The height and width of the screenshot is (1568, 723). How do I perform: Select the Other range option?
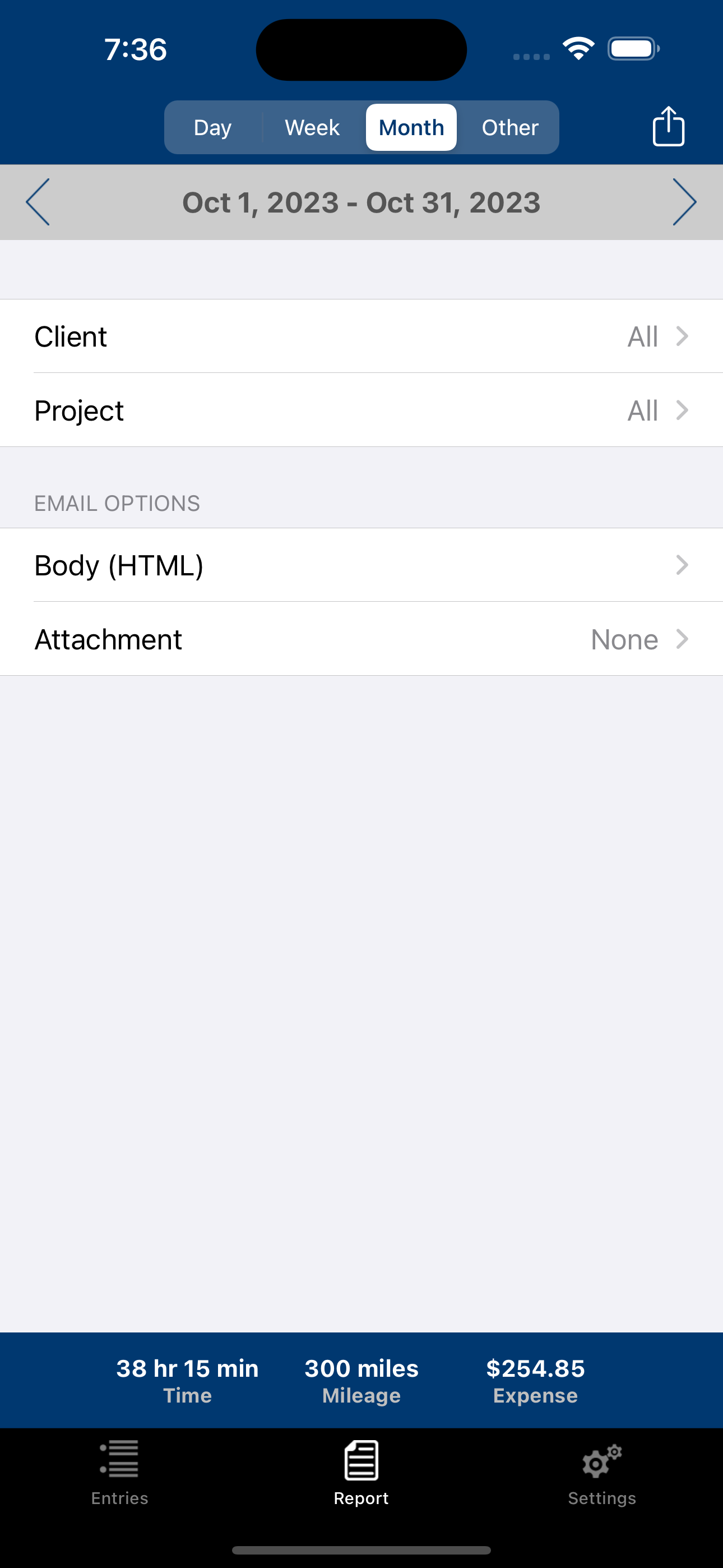pyautogui.click(x=510, y=128)
